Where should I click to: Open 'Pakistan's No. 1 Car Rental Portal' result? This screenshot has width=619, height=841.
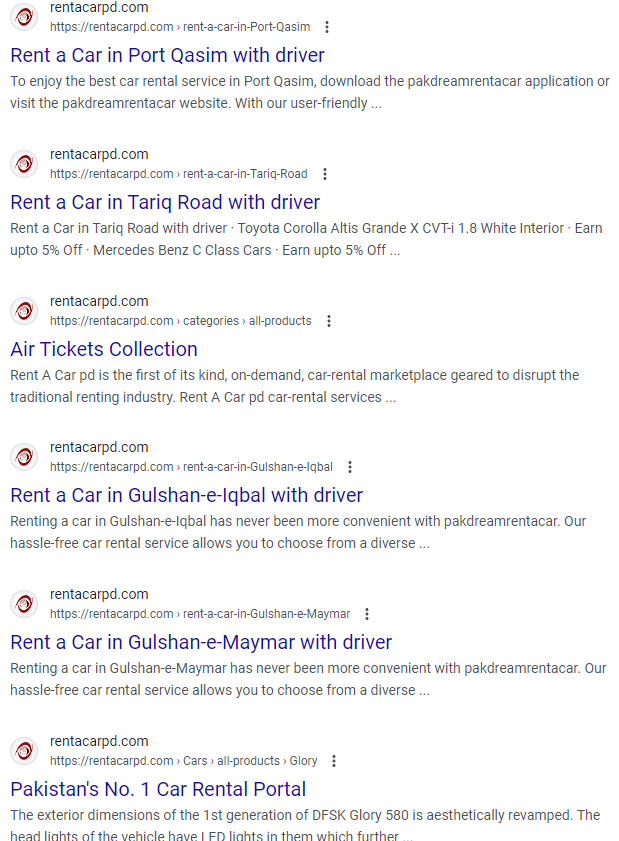[x=158, y=789]
